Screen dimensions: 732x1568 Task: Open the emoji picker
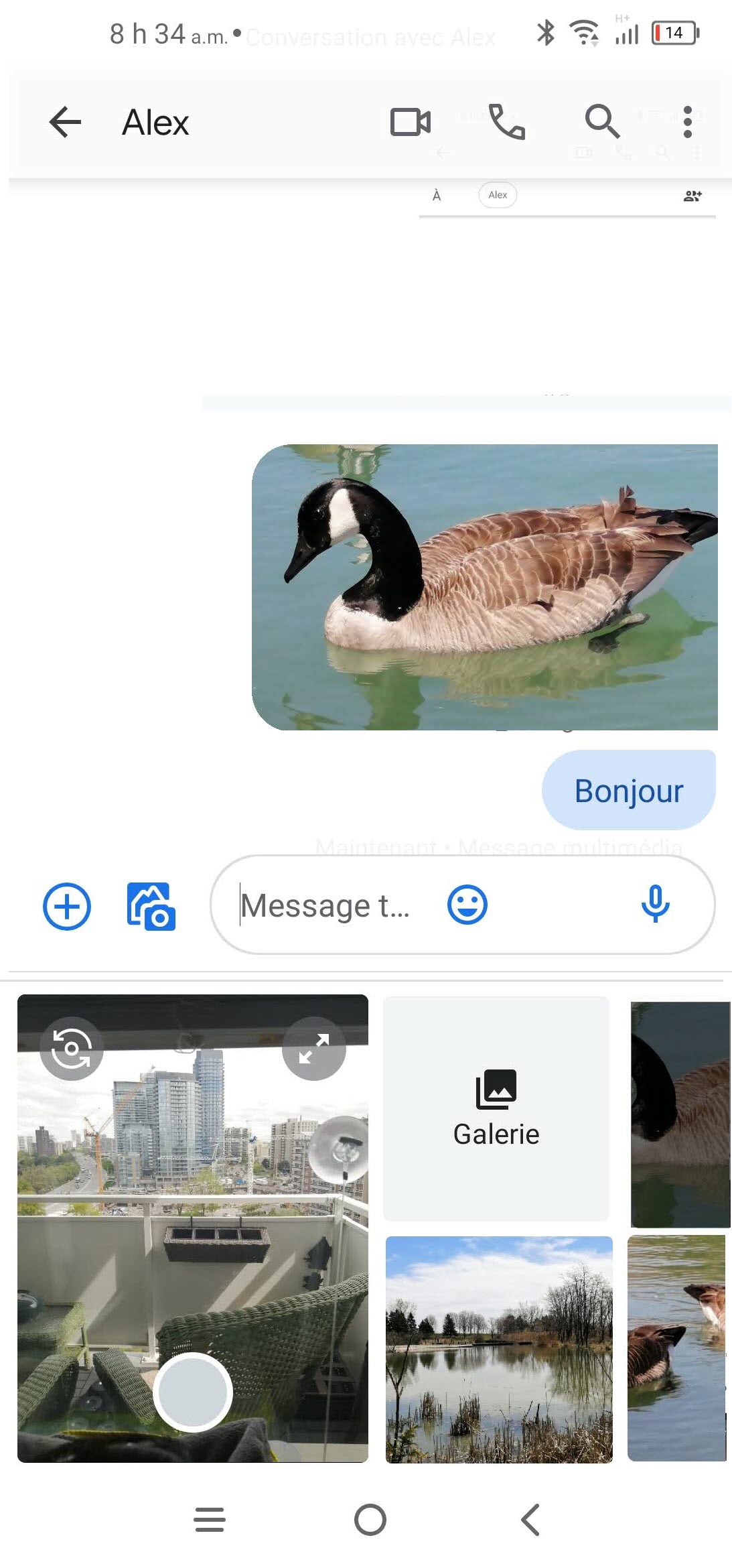point(467,905)
